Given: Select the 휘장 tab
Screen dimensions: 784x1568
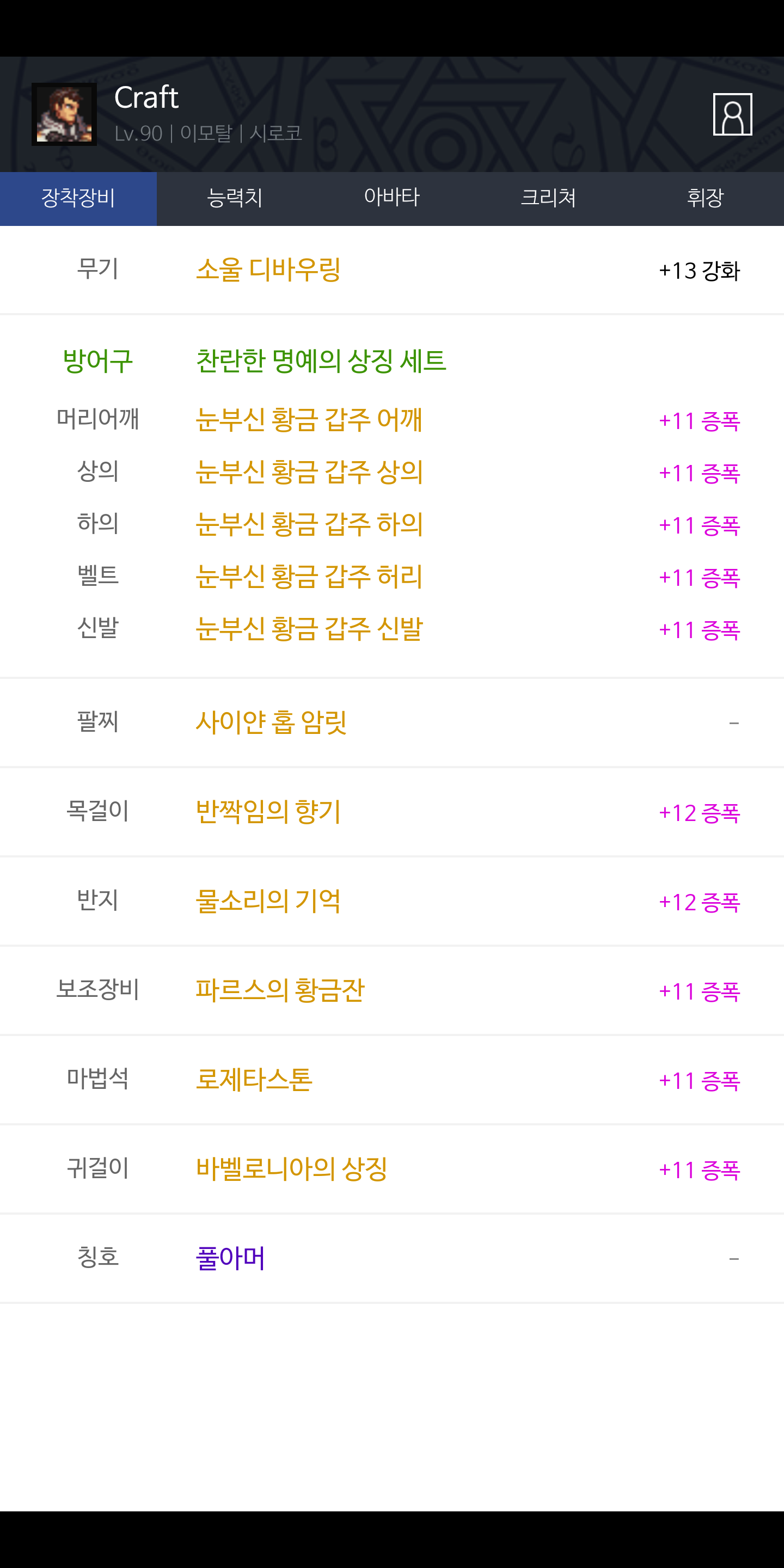Looking at the screenshot, I should tap(706, 198).
